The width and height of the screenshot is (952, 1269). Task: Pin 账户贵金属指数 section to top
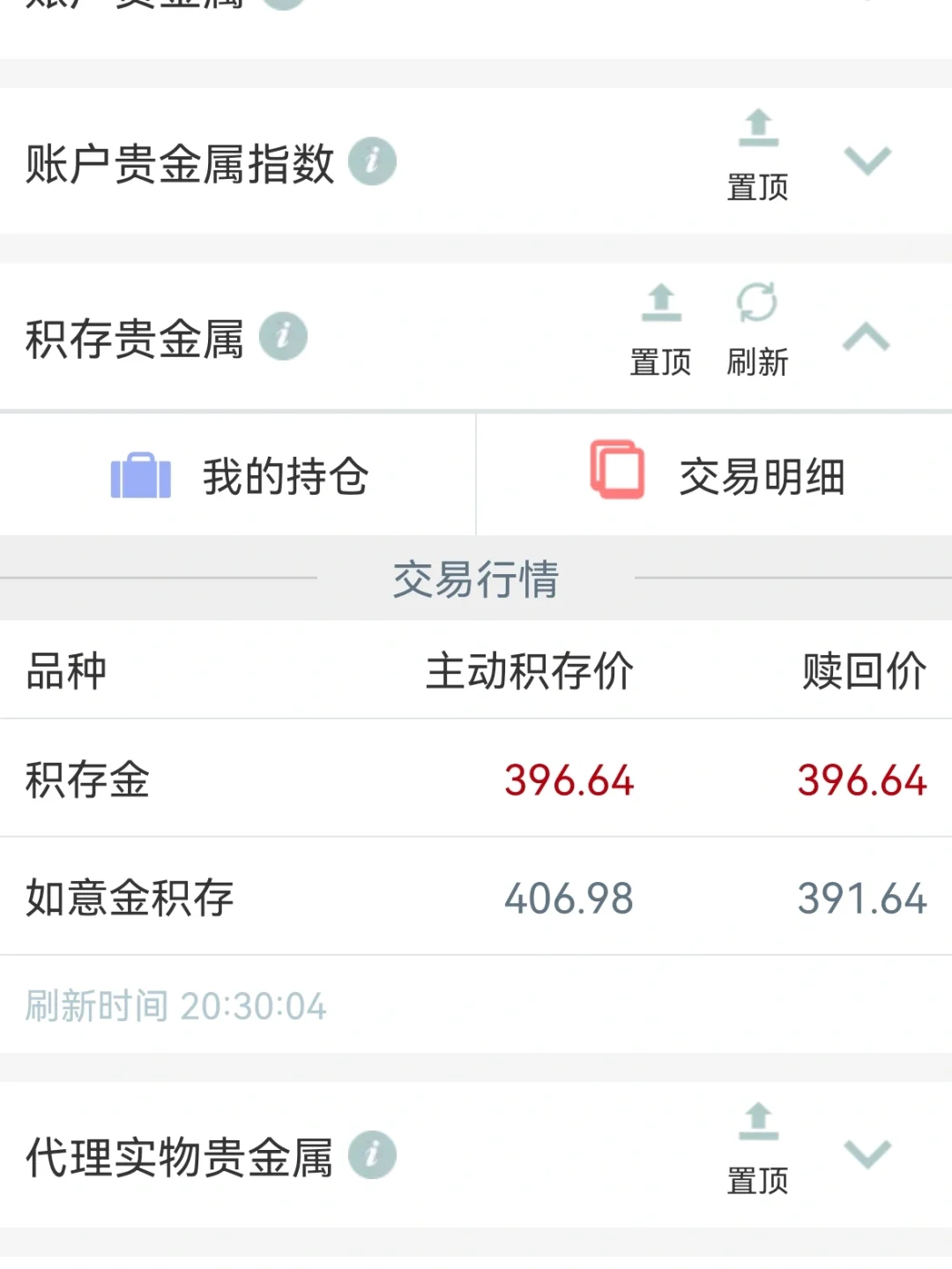pos(757,153)
